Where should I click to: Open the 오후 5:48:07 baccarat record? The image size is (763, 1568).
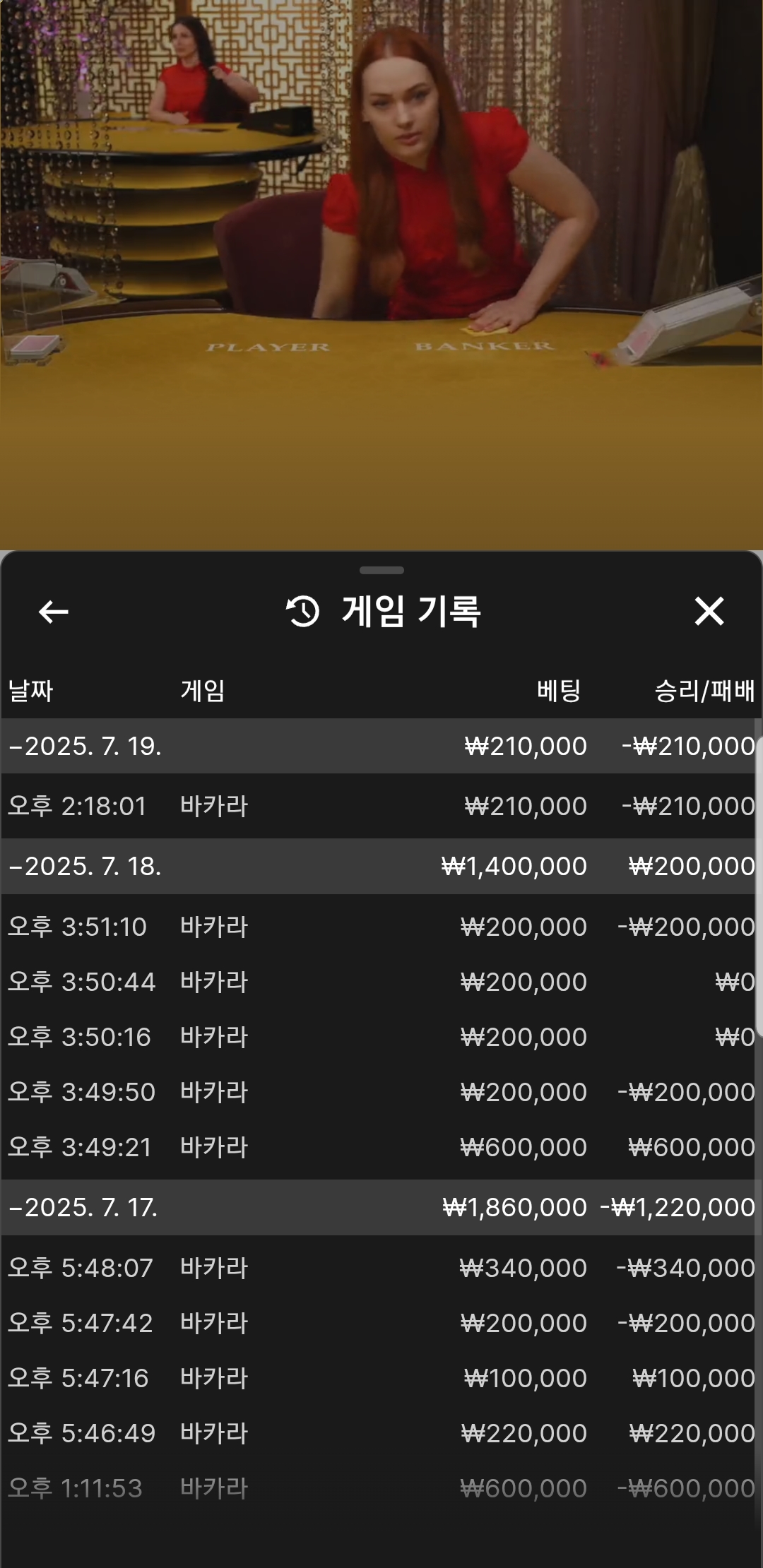pyautogui.click(x=381, y=1269)
